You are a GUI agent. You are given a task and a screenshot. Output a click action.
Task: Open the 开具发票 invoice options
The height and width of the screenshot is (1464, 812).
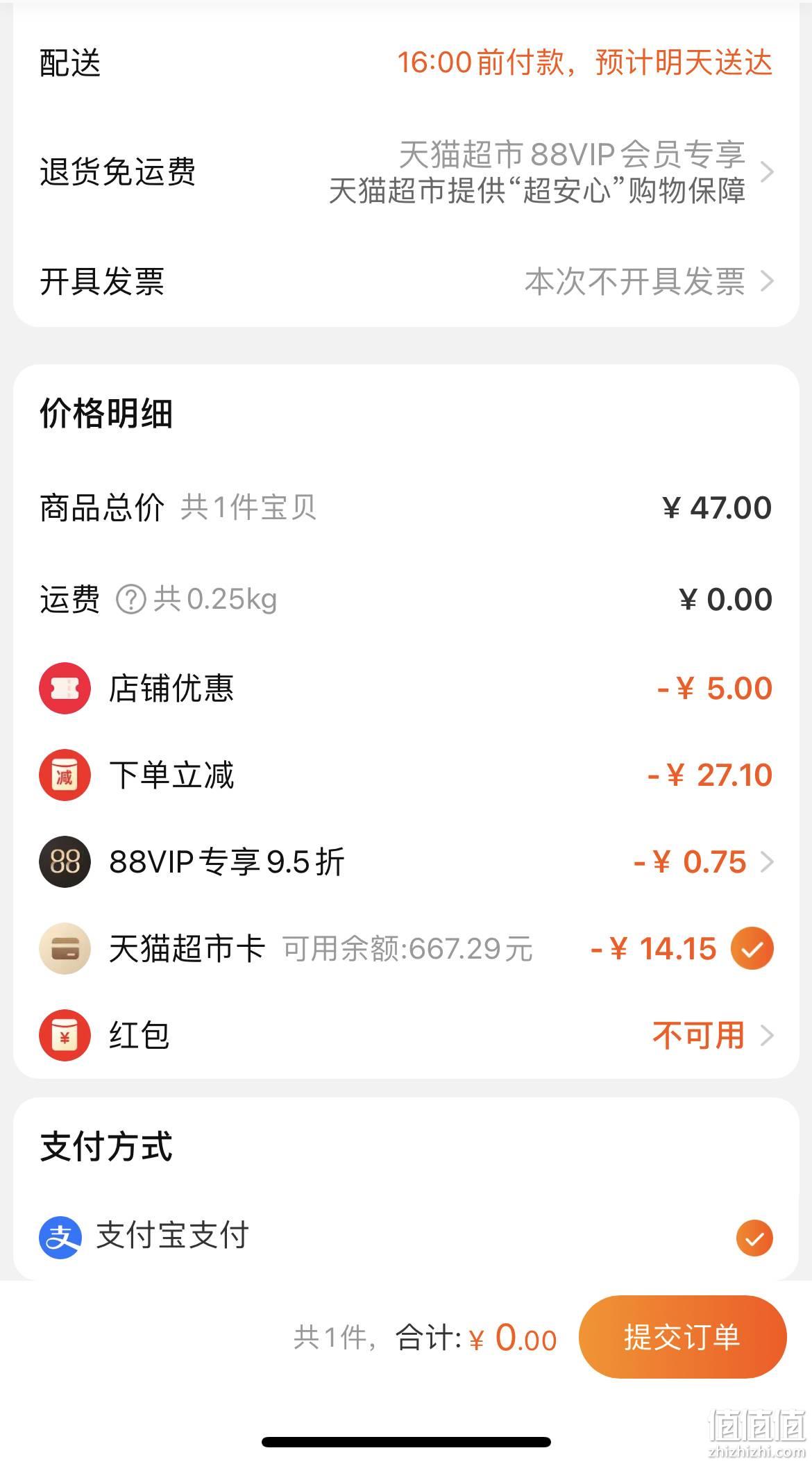point(406,281)
